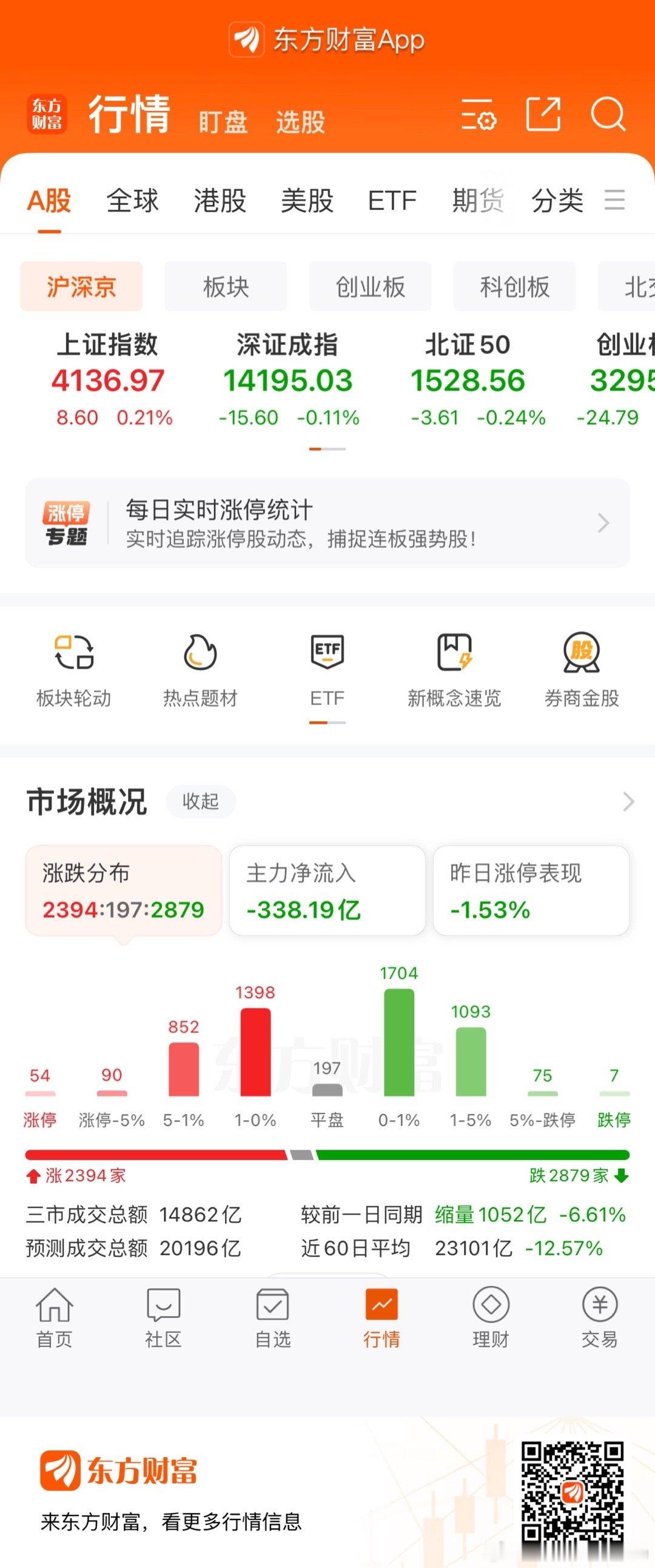Screen dimensions: 655x1568
Task: Switch to the 港股 tab
Action: point(220,201)
